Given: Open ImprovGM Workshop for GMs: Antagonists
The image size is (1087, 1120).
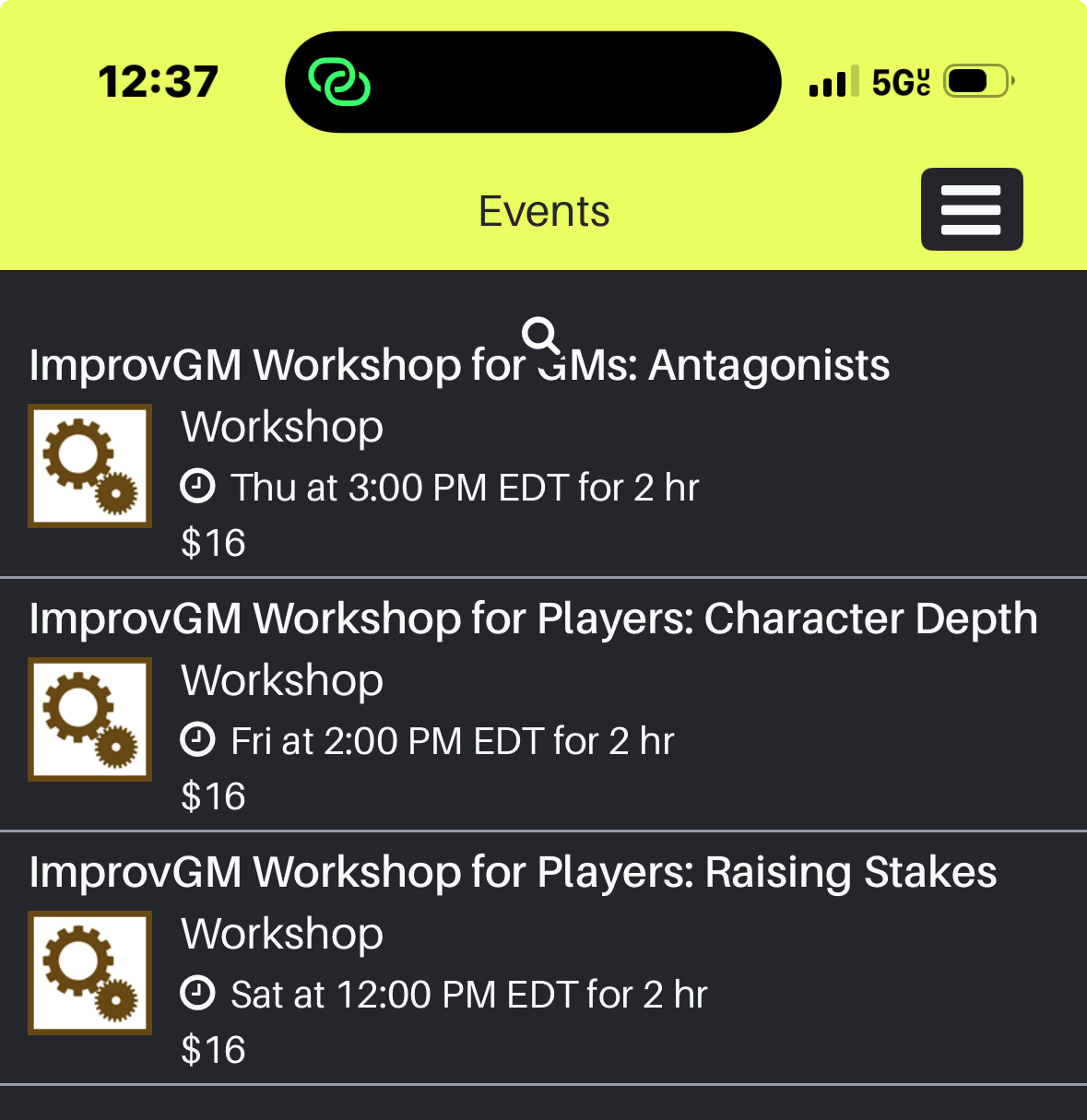Looking at the screenshot, I should coord(458,366).
